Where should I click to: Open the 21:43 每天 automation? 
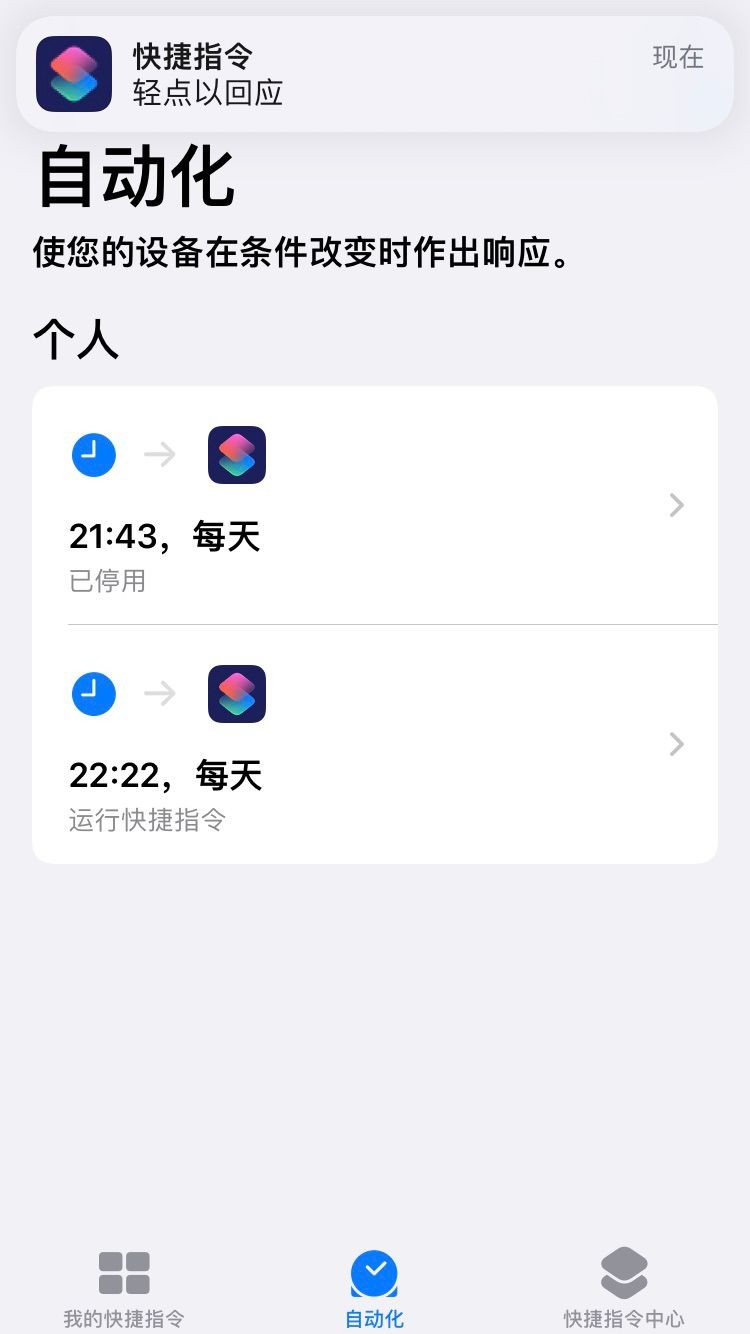[x=375, y=506]
